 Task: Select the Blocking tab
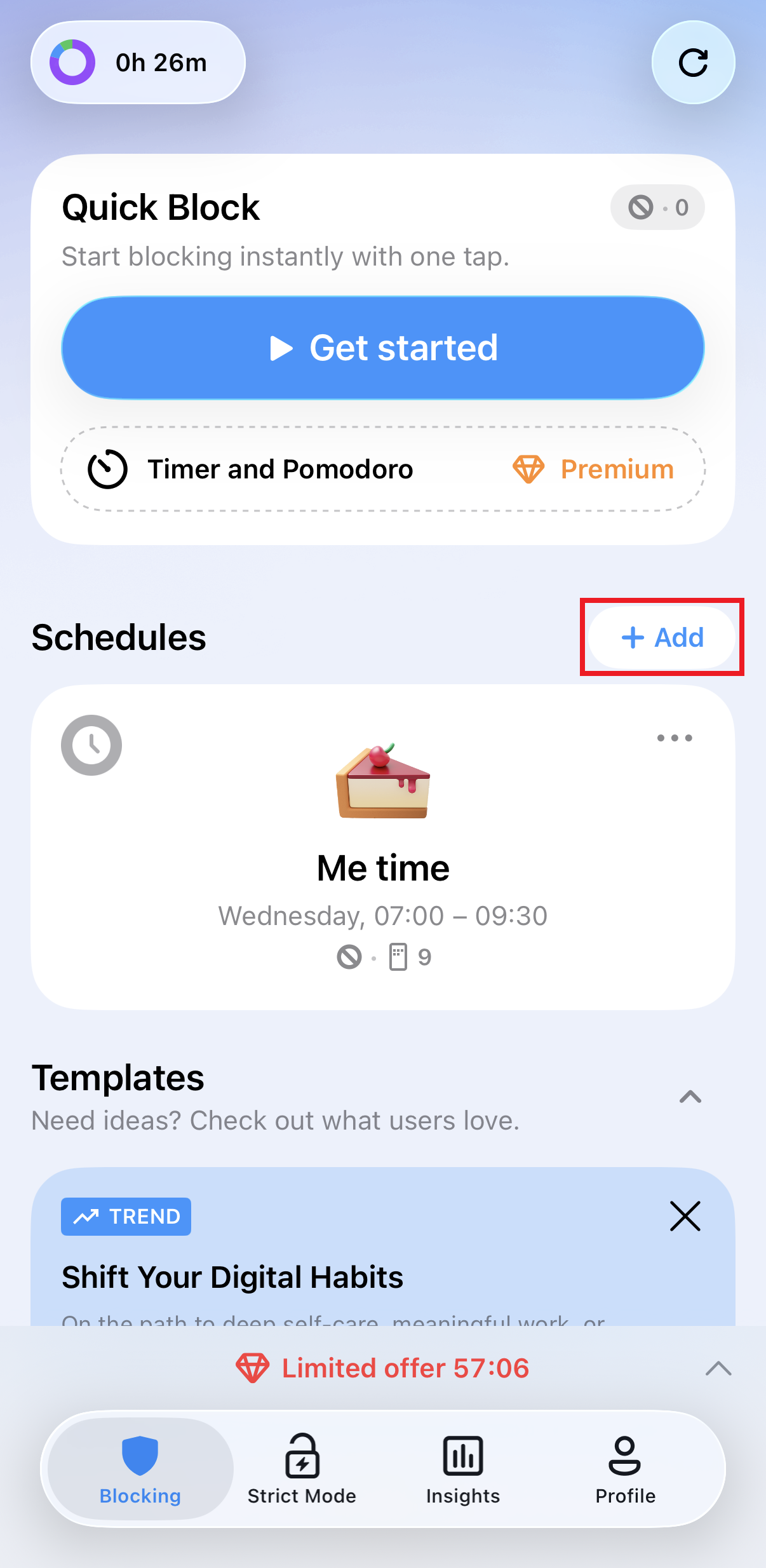[140, 1469]
